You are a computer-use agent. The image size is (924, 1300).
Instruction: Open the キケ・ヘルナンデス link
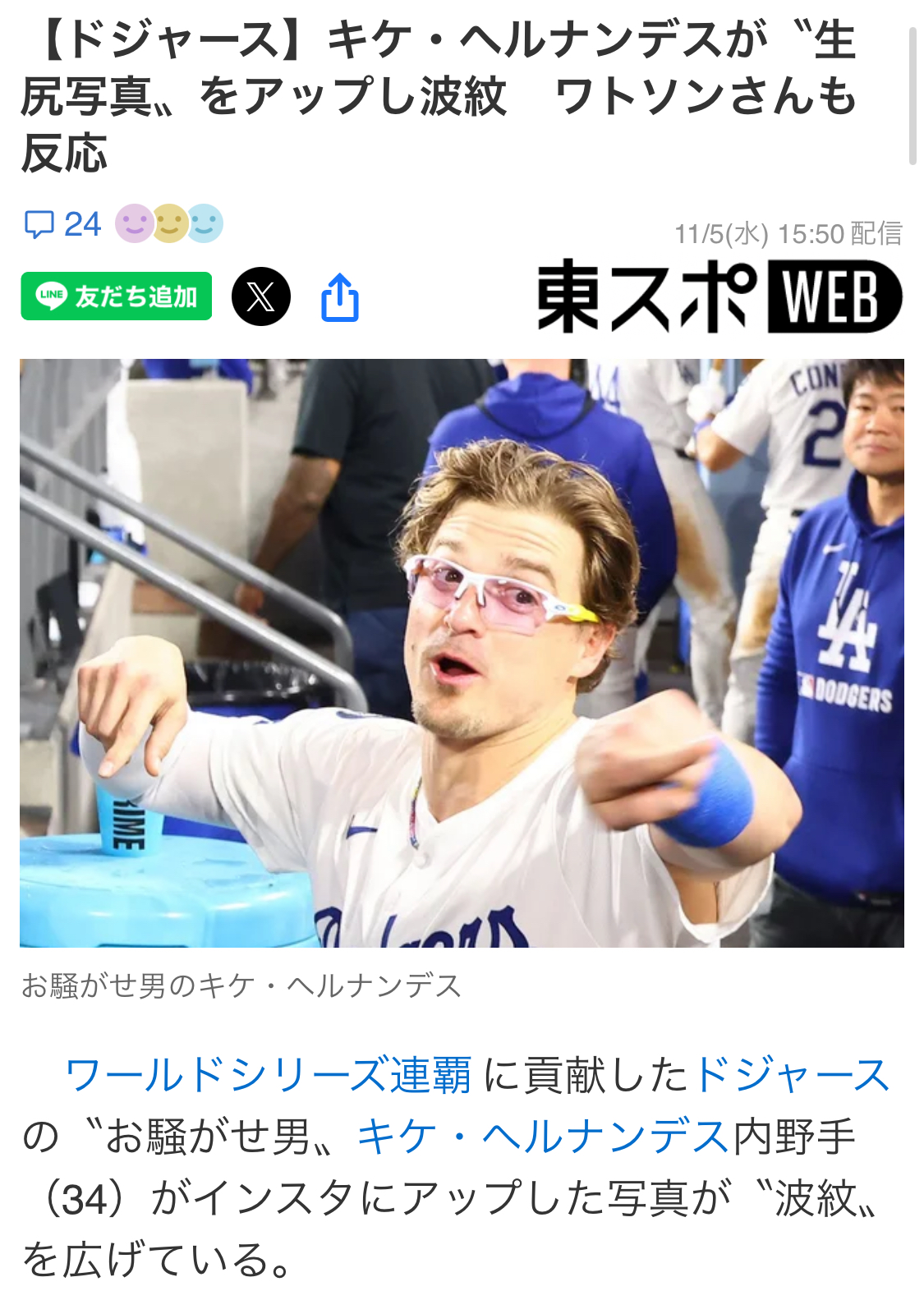[x=543, y=1137]
